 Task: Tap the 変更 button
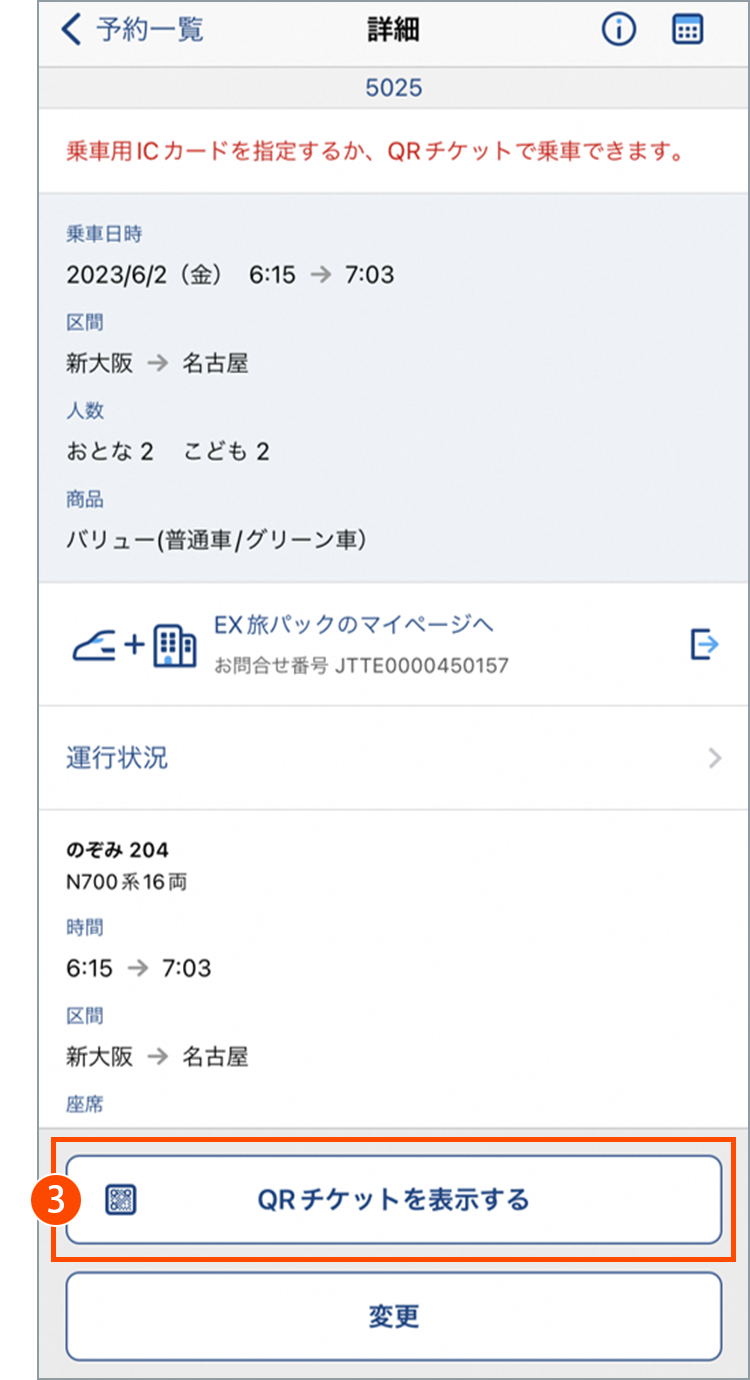[394, 1316]
